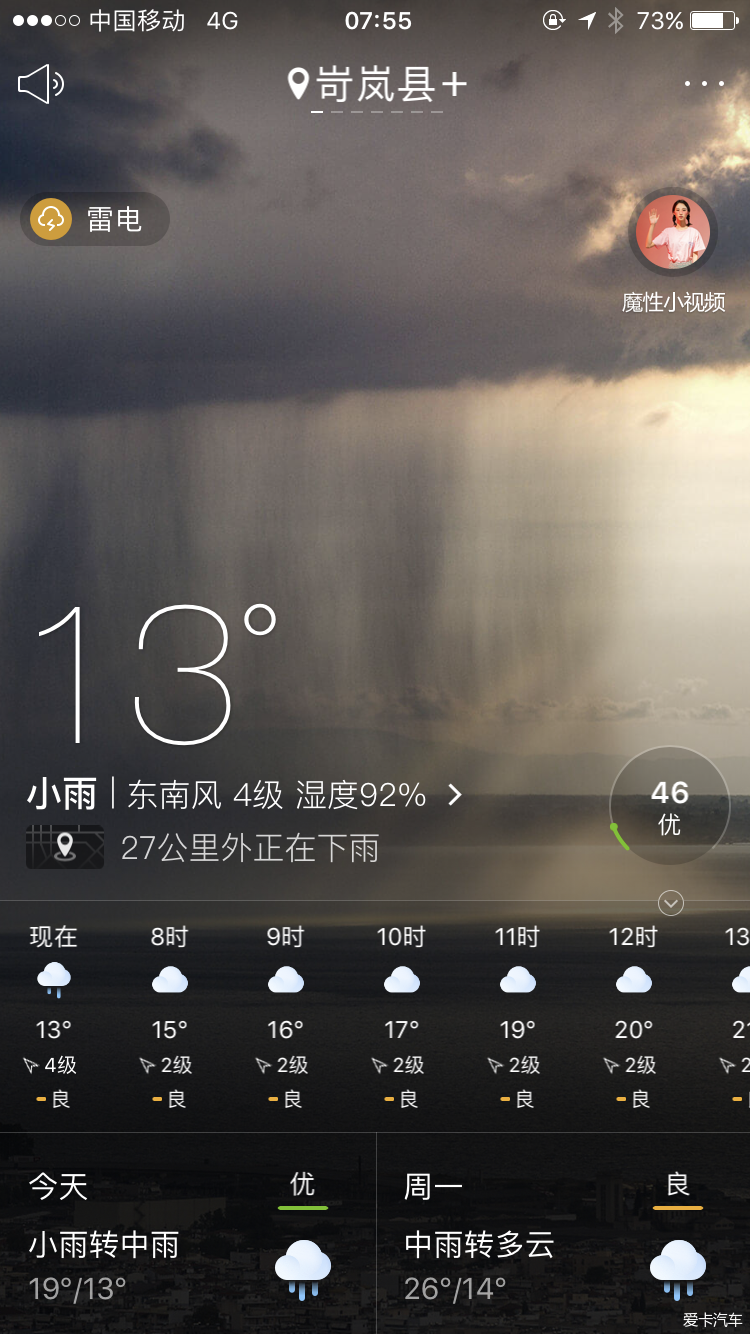This screenshot has height=1334, width=750.
Task: Open the three-dot overflow menu
Action: [704, 84]
